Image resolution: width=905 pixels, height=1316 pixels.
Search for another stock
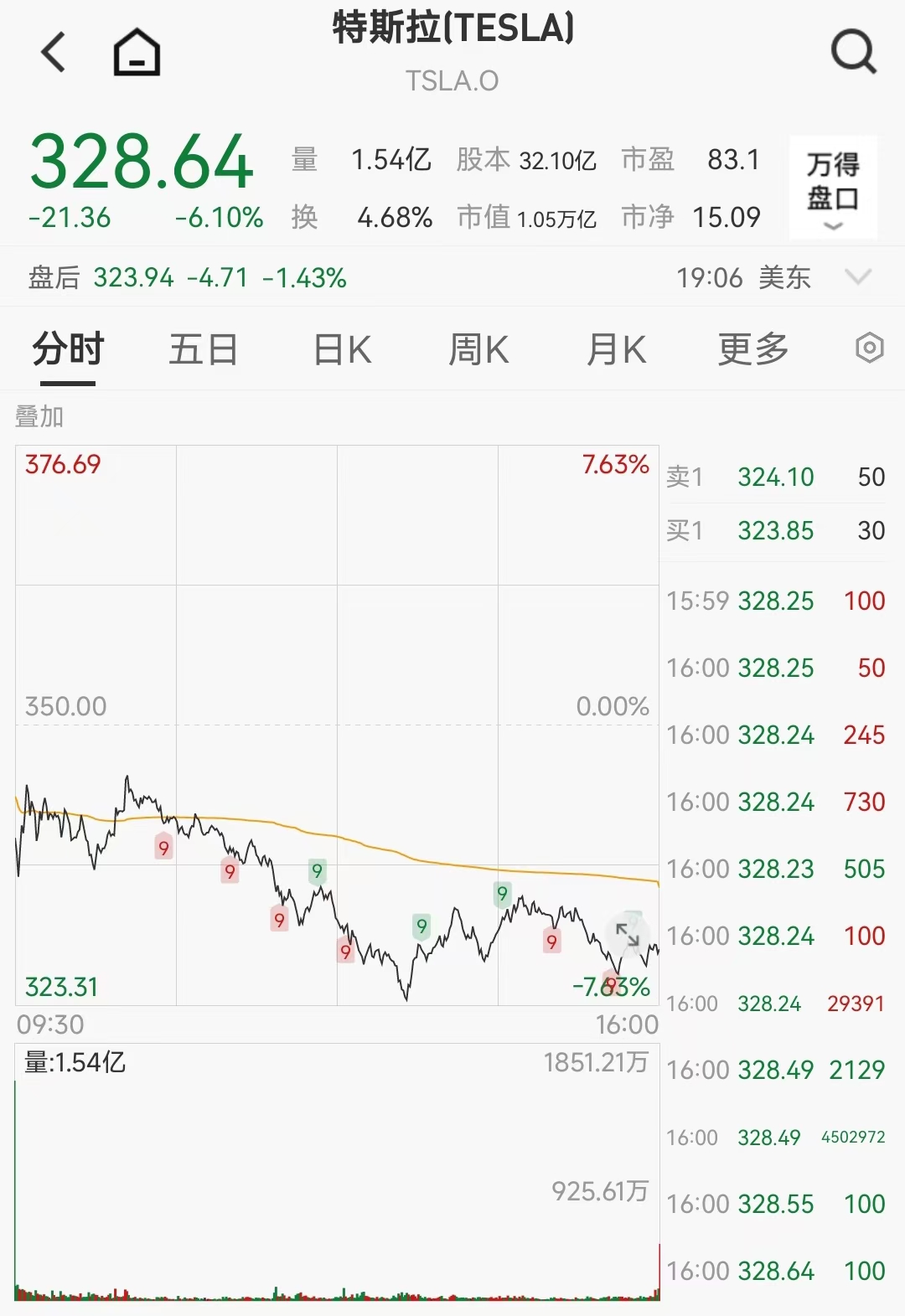click(853, 52)
